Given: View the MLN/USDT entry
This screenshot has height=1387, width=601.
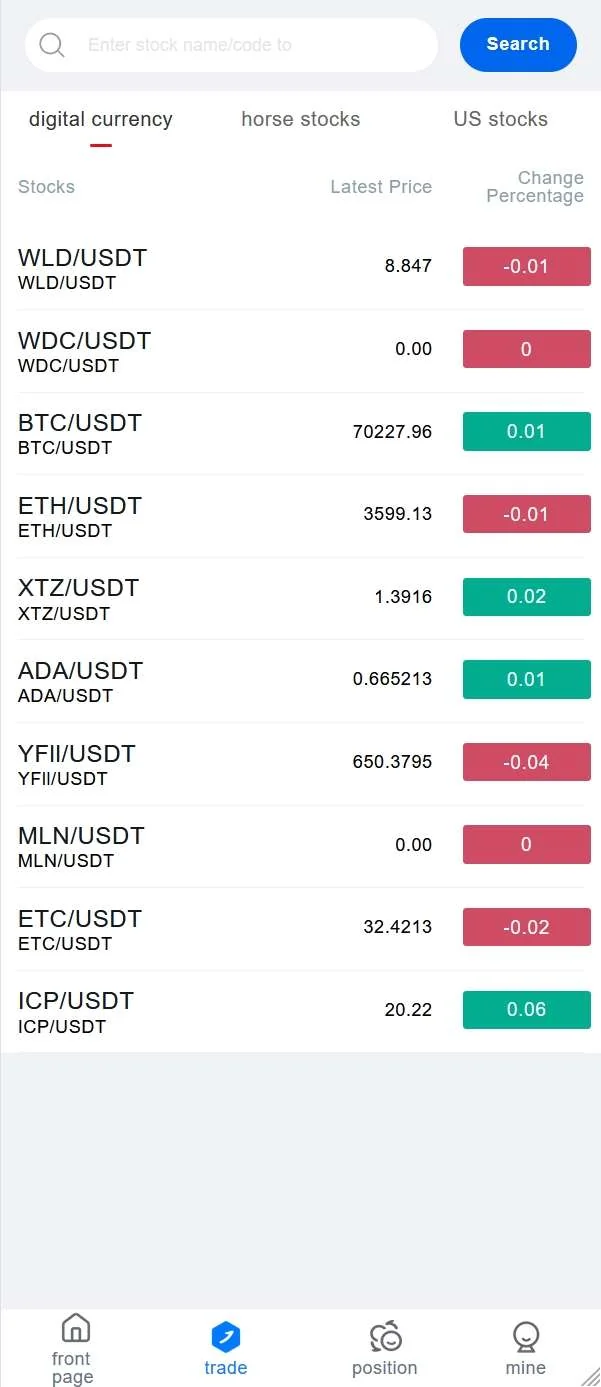Looking at the screenshot, I should coord(300,846).
